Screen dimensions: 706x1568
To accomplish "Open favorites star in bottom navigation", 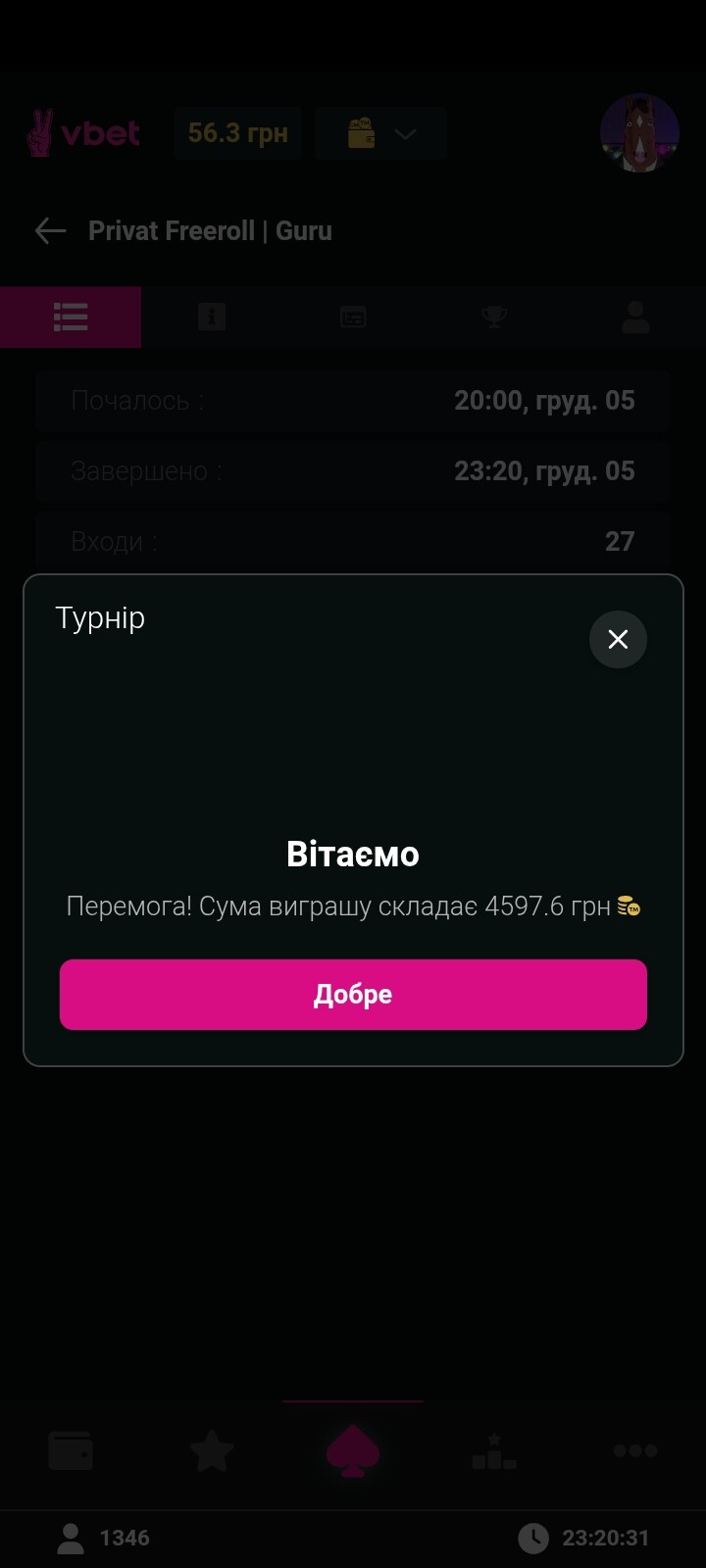I will [x=212, y=1451].
